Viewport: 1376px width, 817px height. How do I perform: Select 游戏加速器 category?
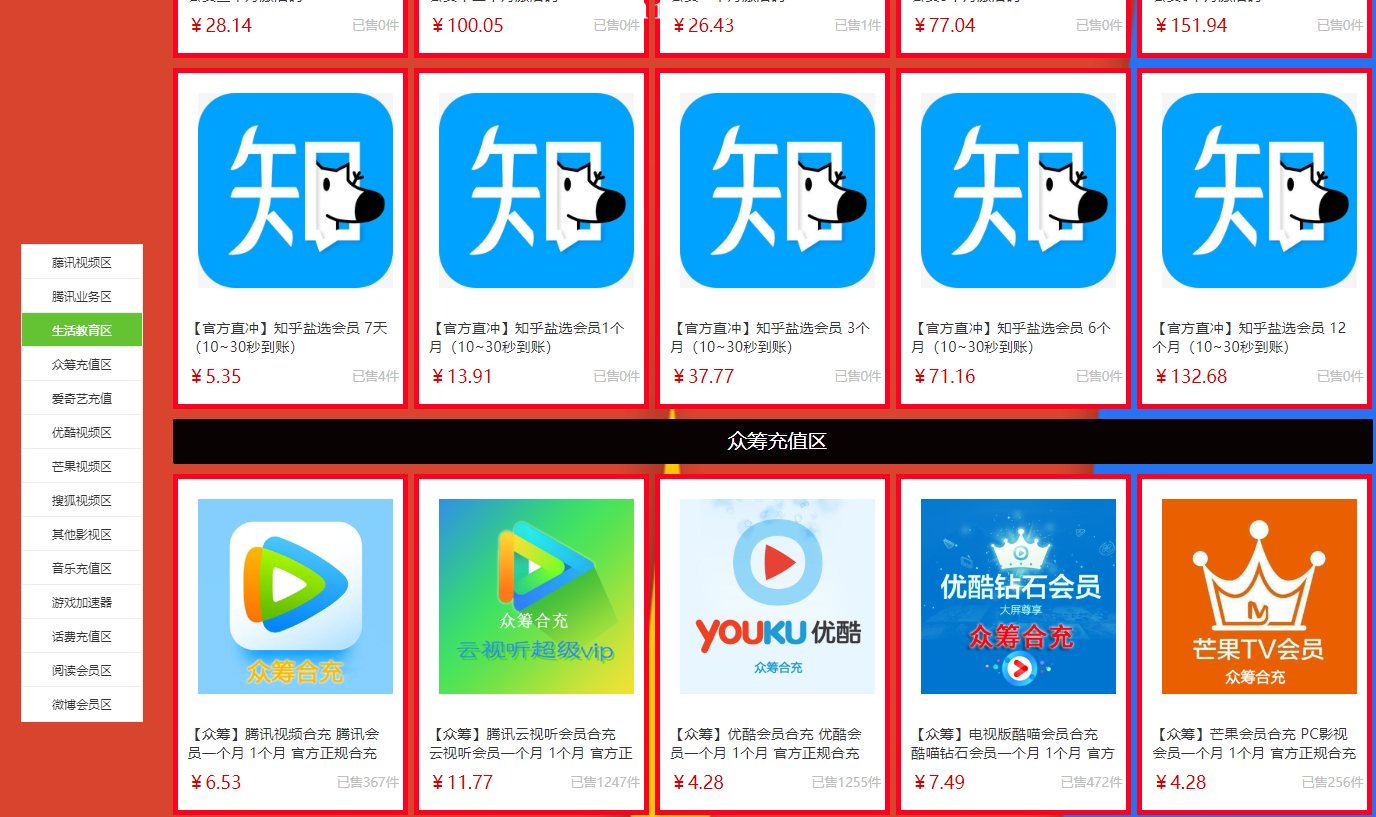pos(82,602)
